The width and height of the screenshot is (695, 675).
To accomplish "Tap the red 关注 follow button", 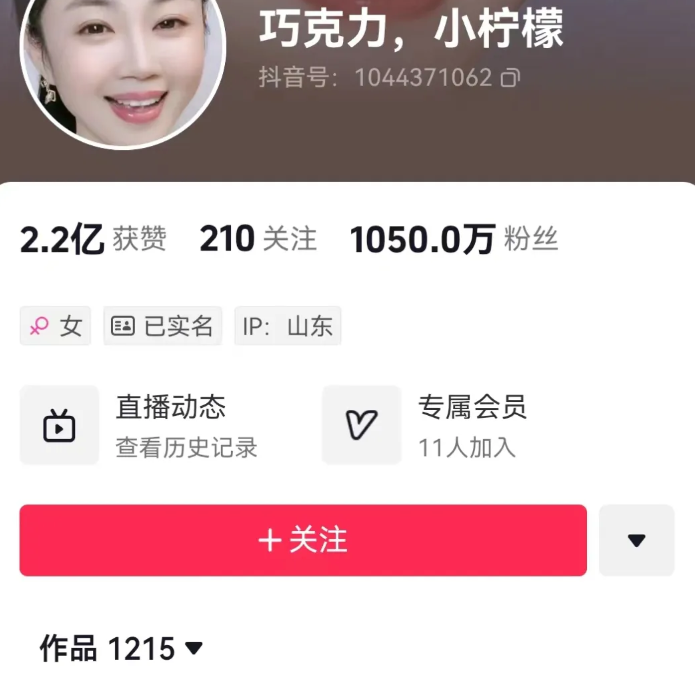I will (x=303, y=540).
